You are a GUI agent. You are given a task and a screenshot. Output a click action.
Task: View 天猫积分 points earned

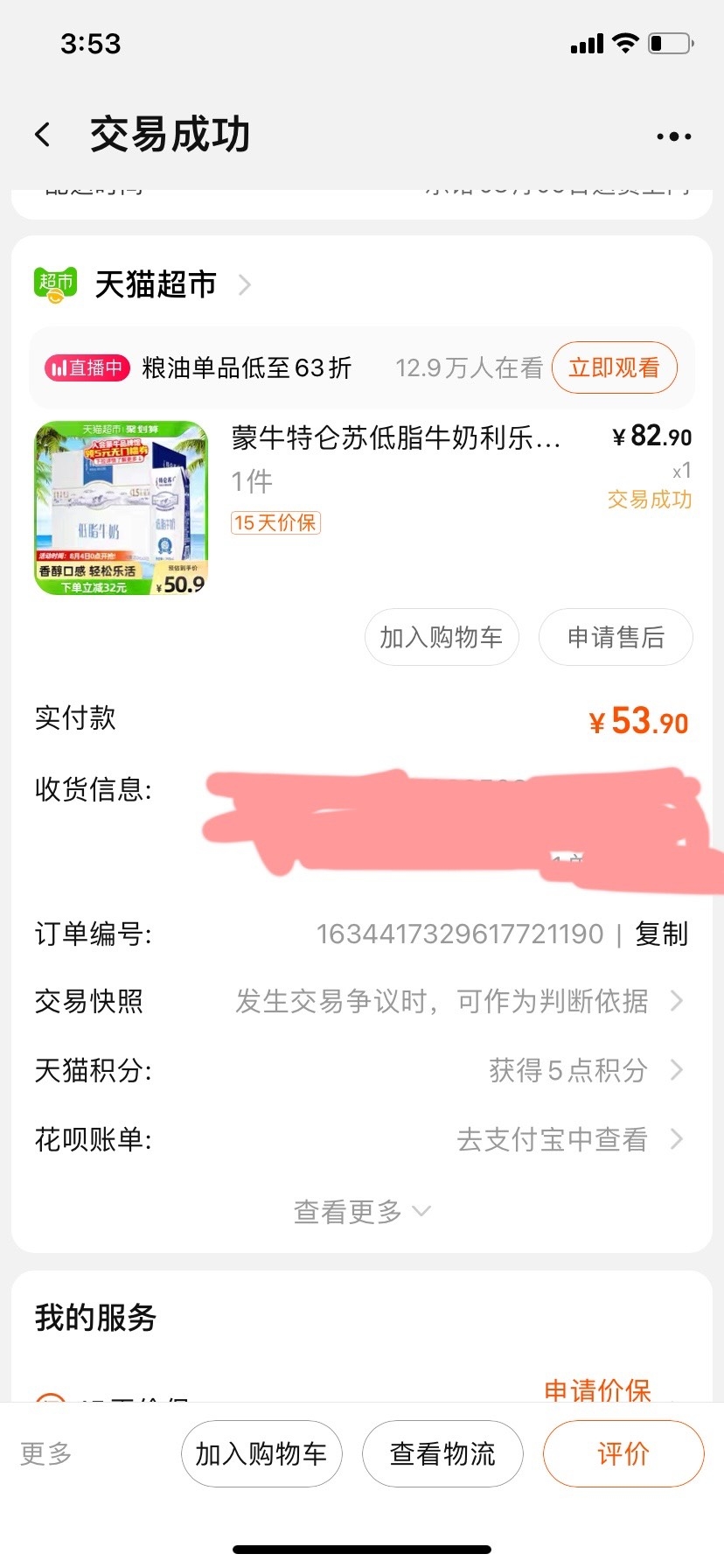[568, 1070]
